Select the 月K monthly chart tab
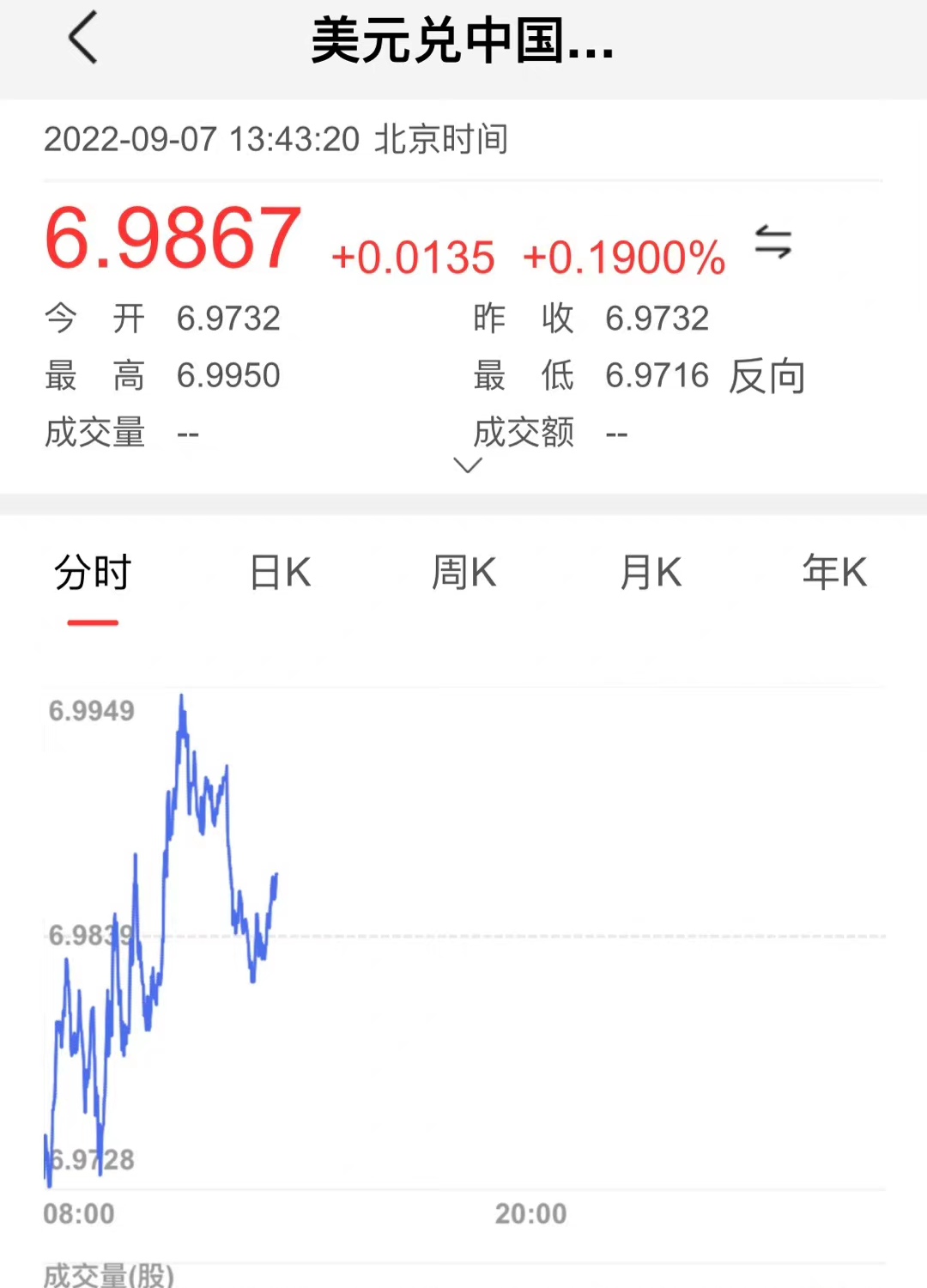The image size is (927, 1288). click(x=651, y=574)
